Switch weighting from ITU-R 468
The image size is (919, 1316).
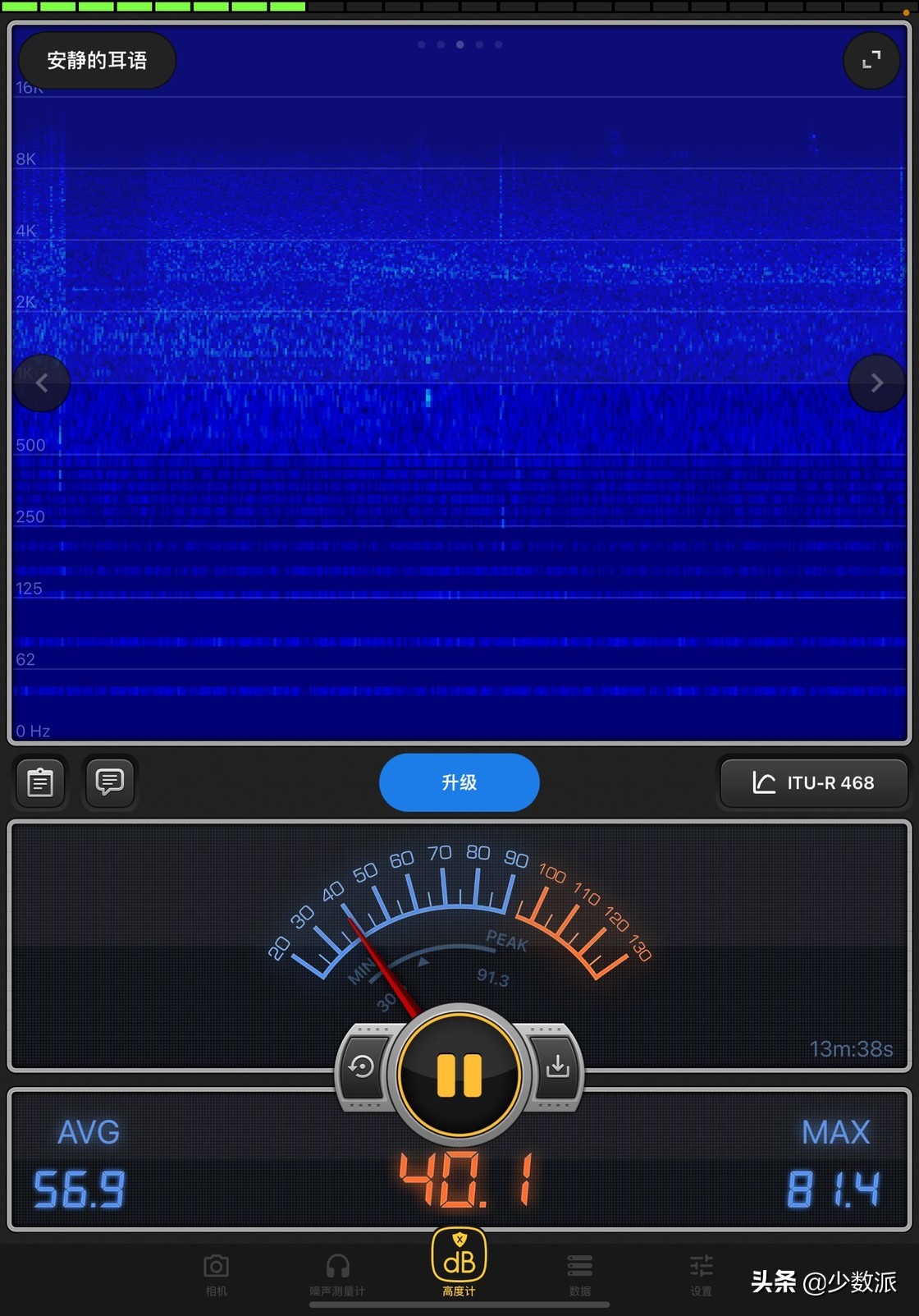[814, 782]
